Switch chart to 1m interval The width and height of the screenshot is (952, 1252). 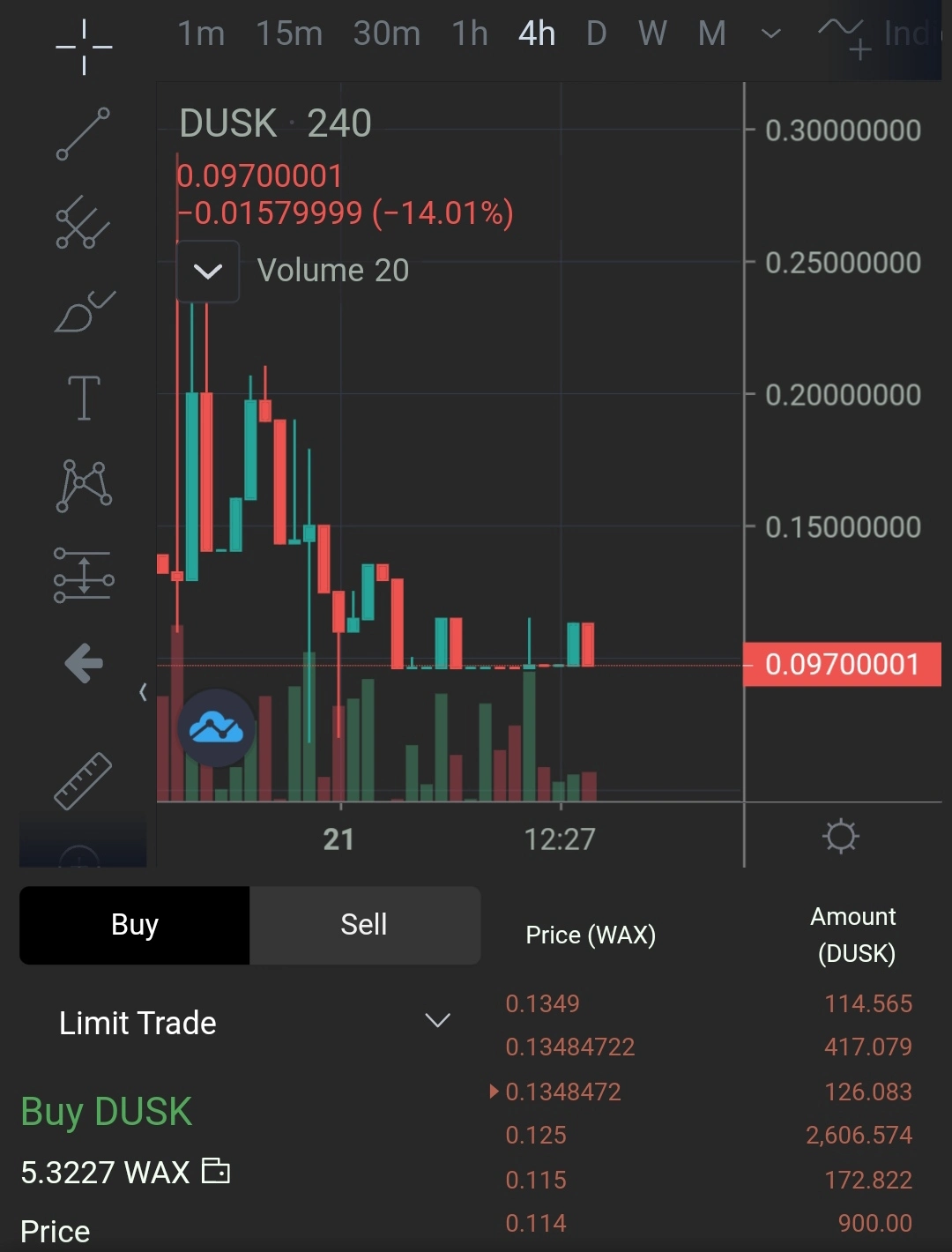tap(201, 34)
